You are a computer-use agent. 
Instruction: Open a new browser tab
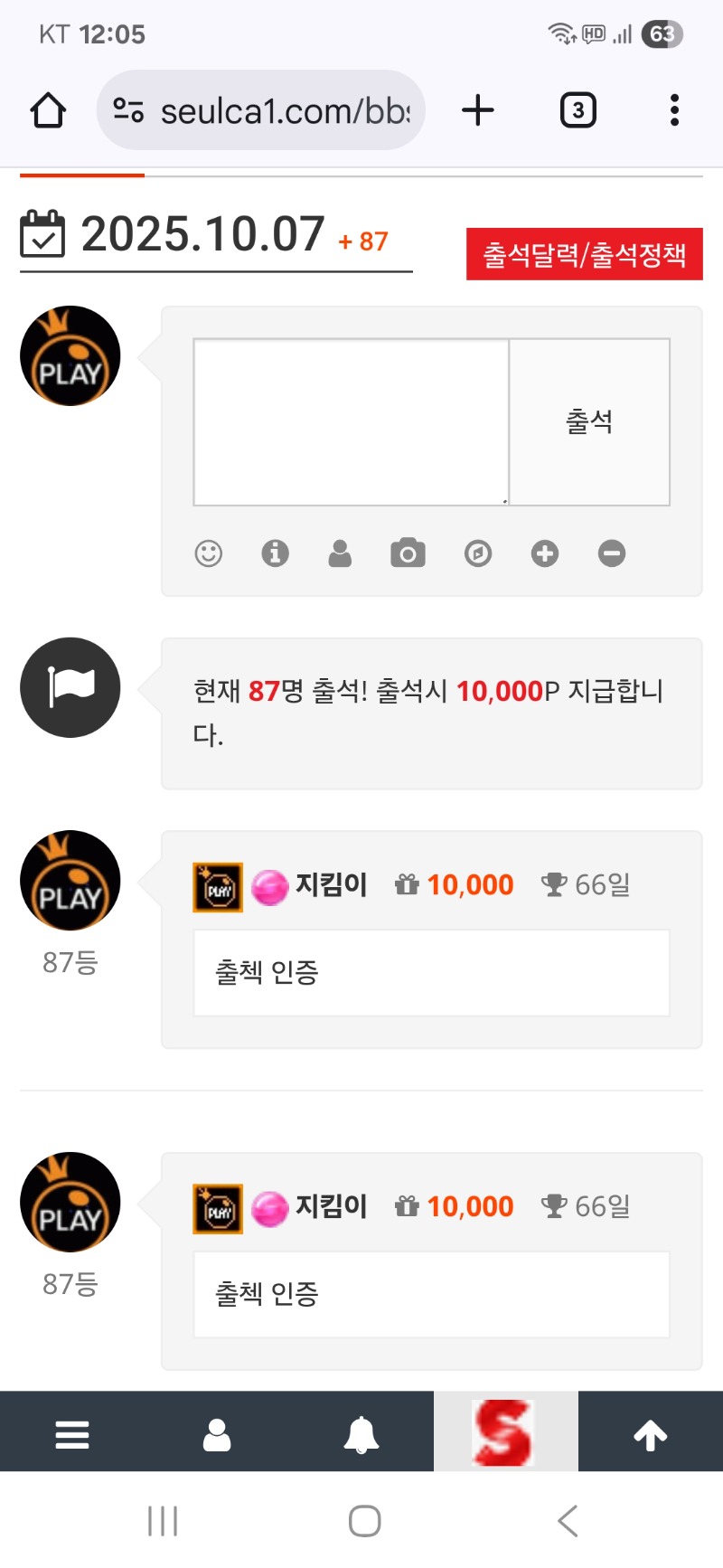point(478,110)
